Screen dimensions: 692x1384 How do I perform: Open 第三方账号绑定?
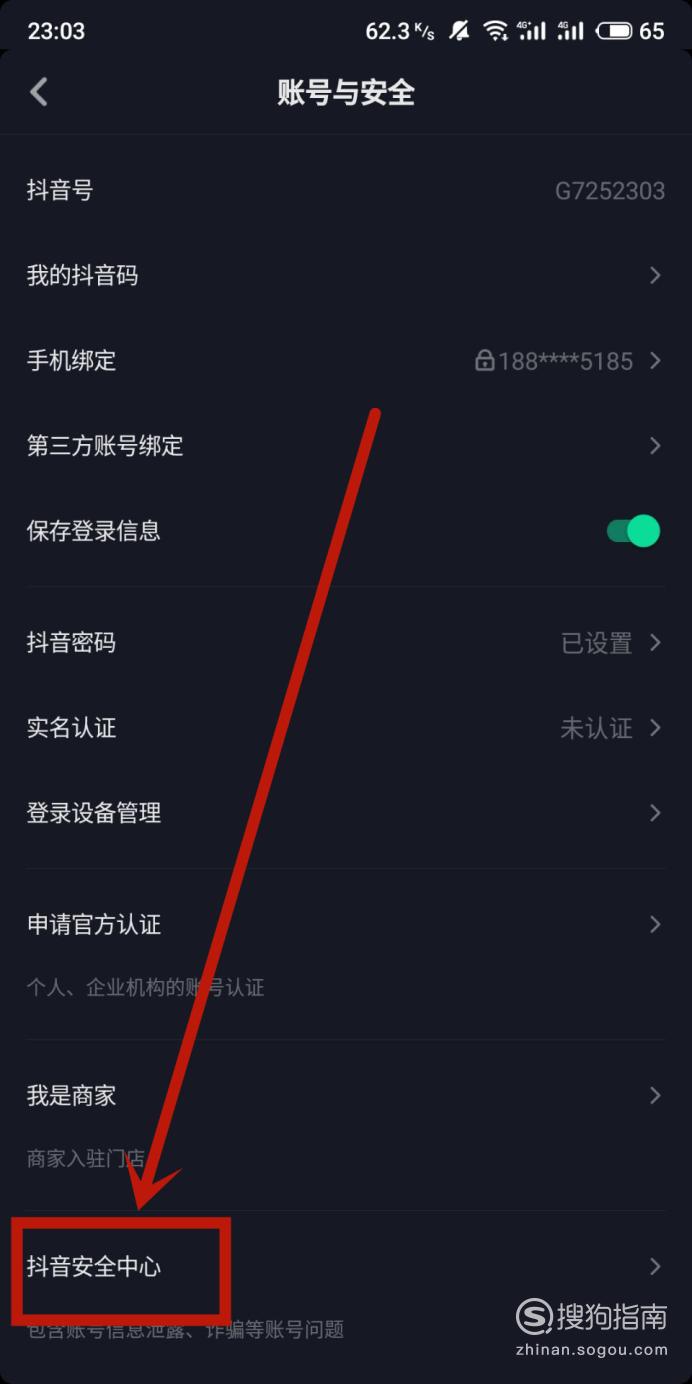(346, 445)
